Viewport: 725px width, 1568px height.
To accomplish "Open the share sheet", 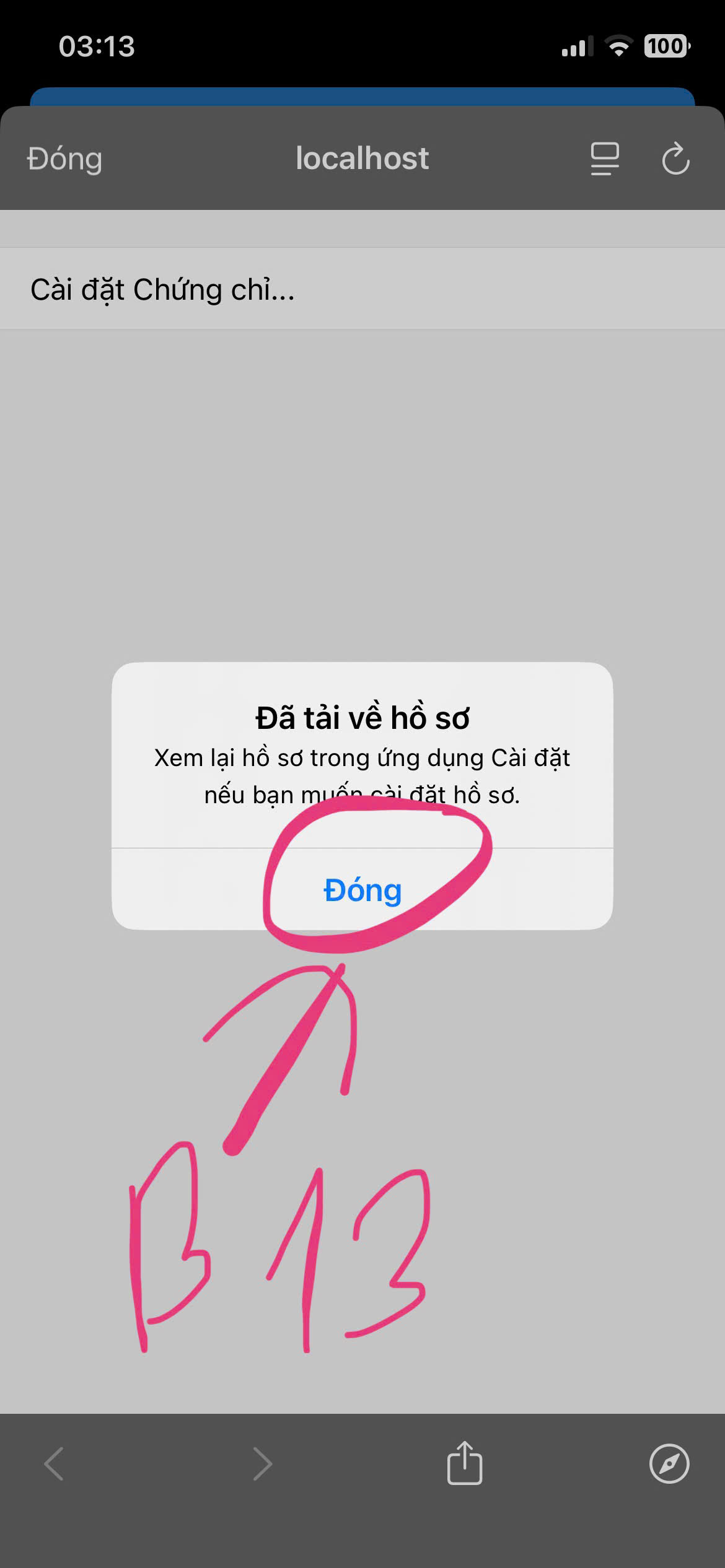I will click(465, 1463).
